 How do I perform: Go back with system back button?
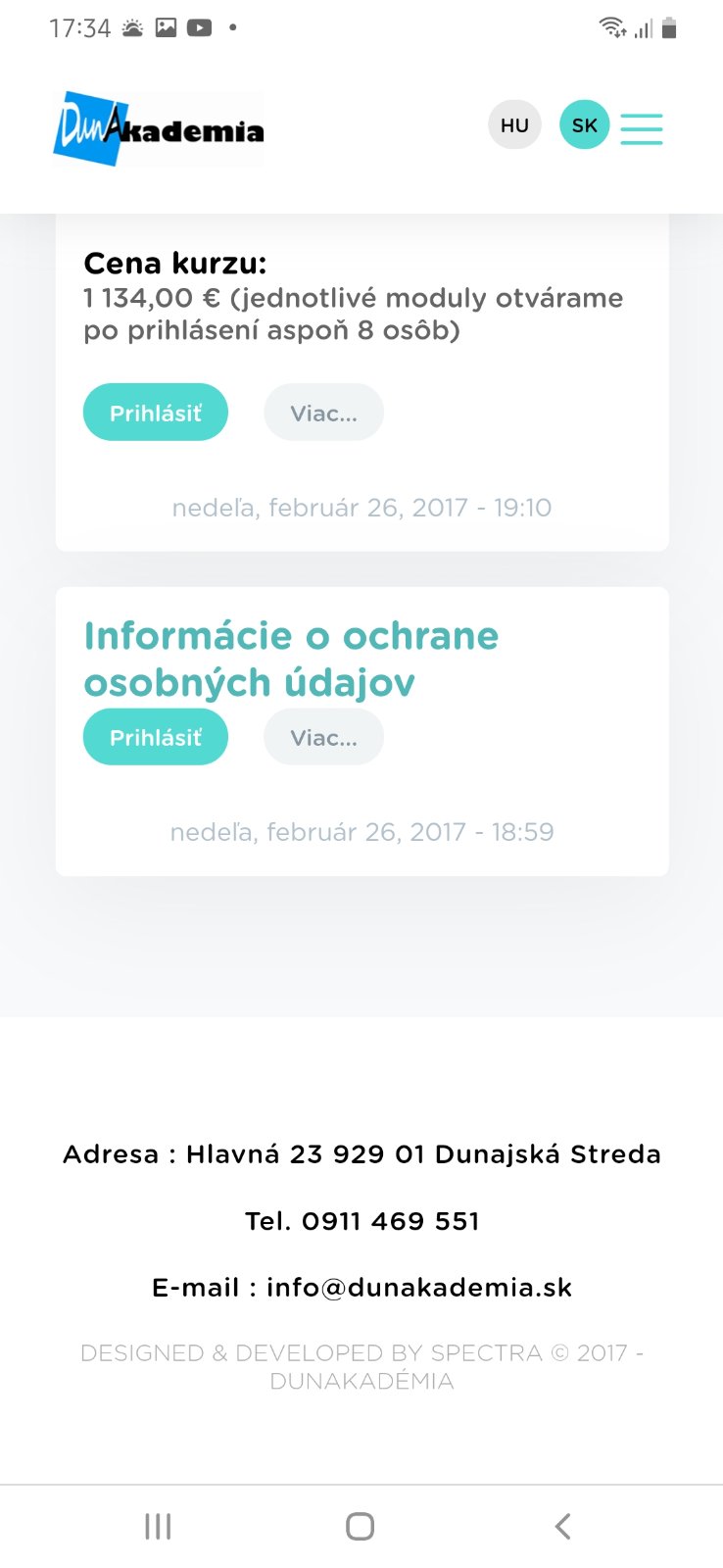point(562,1526)
